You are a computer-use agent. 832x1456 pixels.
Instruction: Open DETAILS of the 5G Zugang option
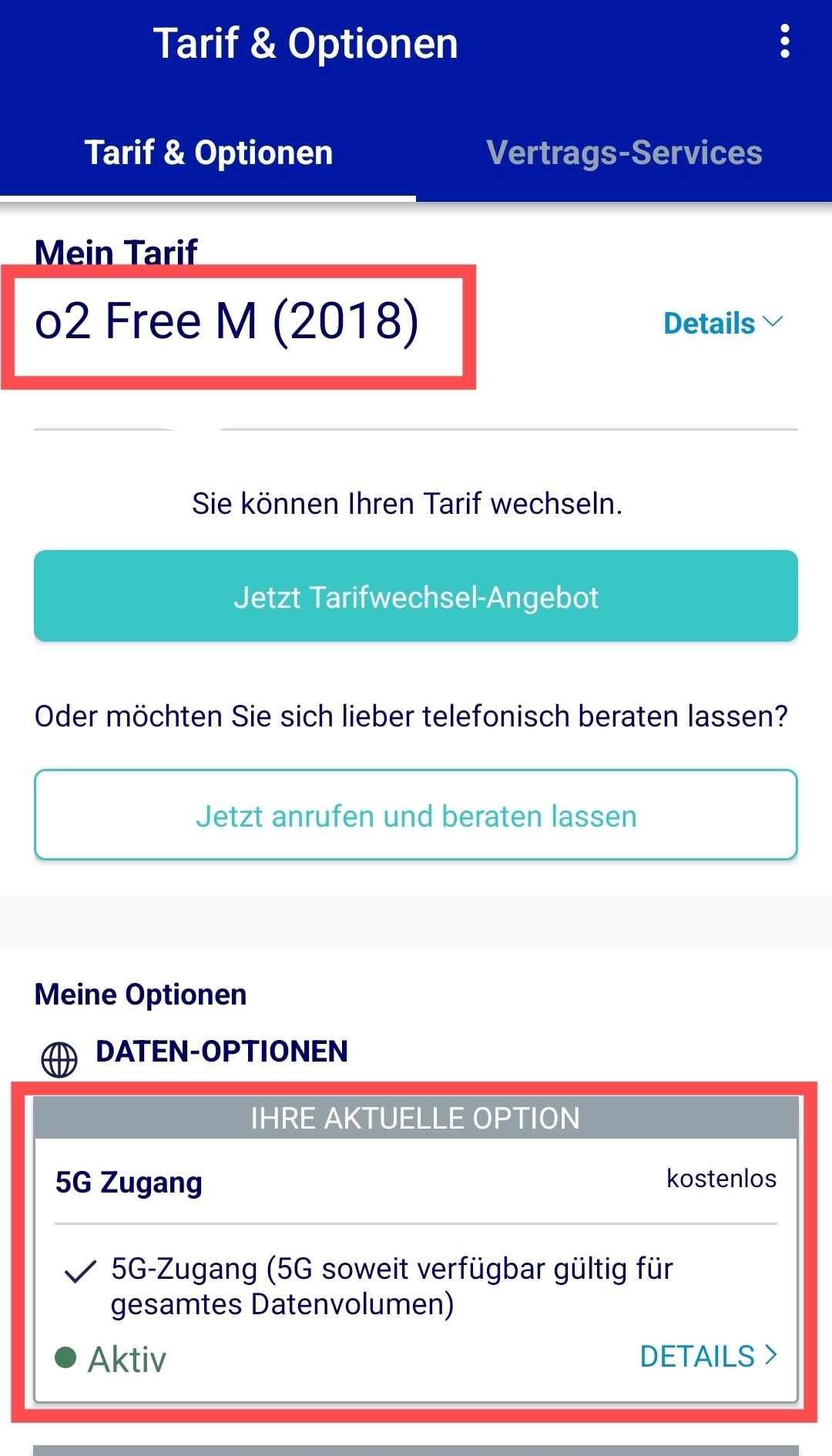tap(707, 1356)
